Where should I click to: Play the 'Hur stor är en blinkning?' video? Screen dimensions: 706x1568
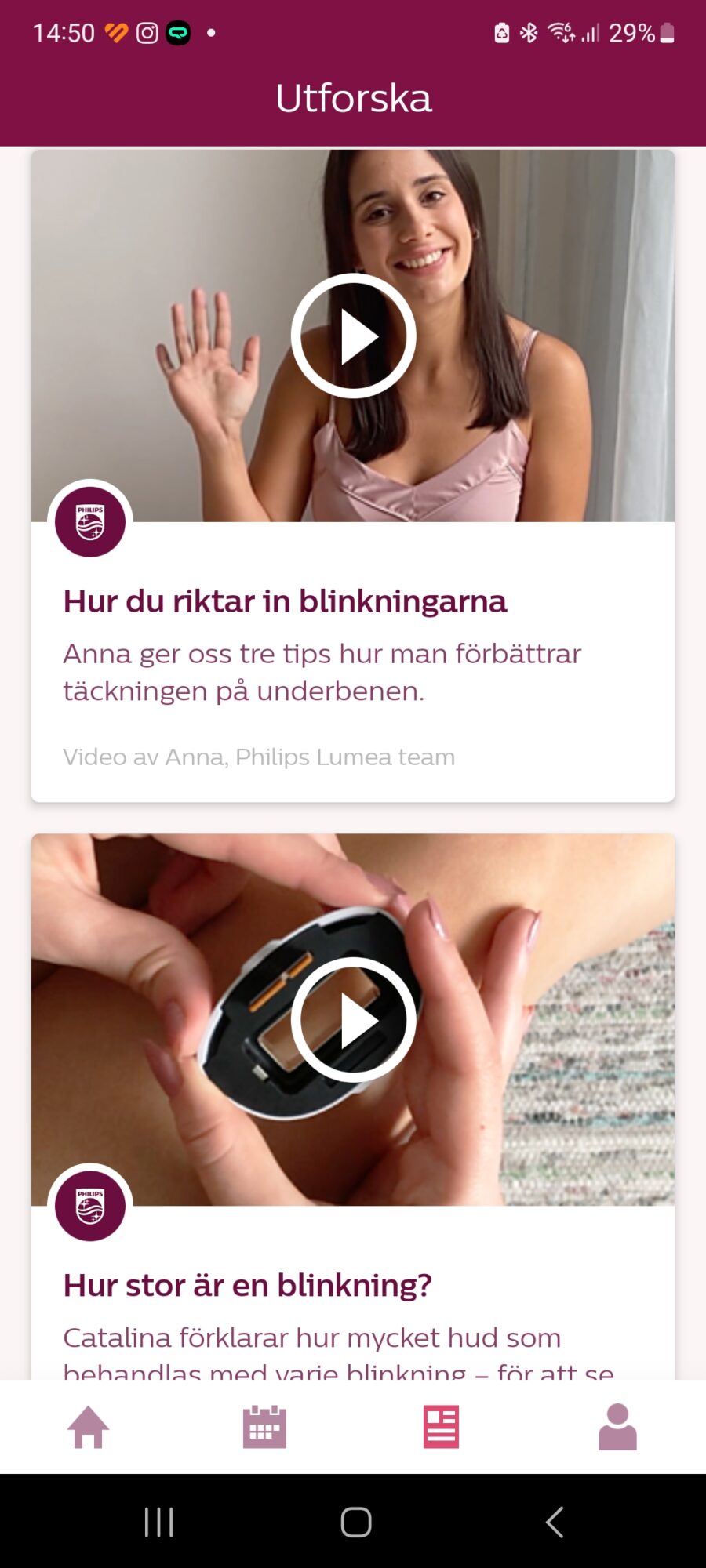pyautogui.click(x=353, y=1019)
